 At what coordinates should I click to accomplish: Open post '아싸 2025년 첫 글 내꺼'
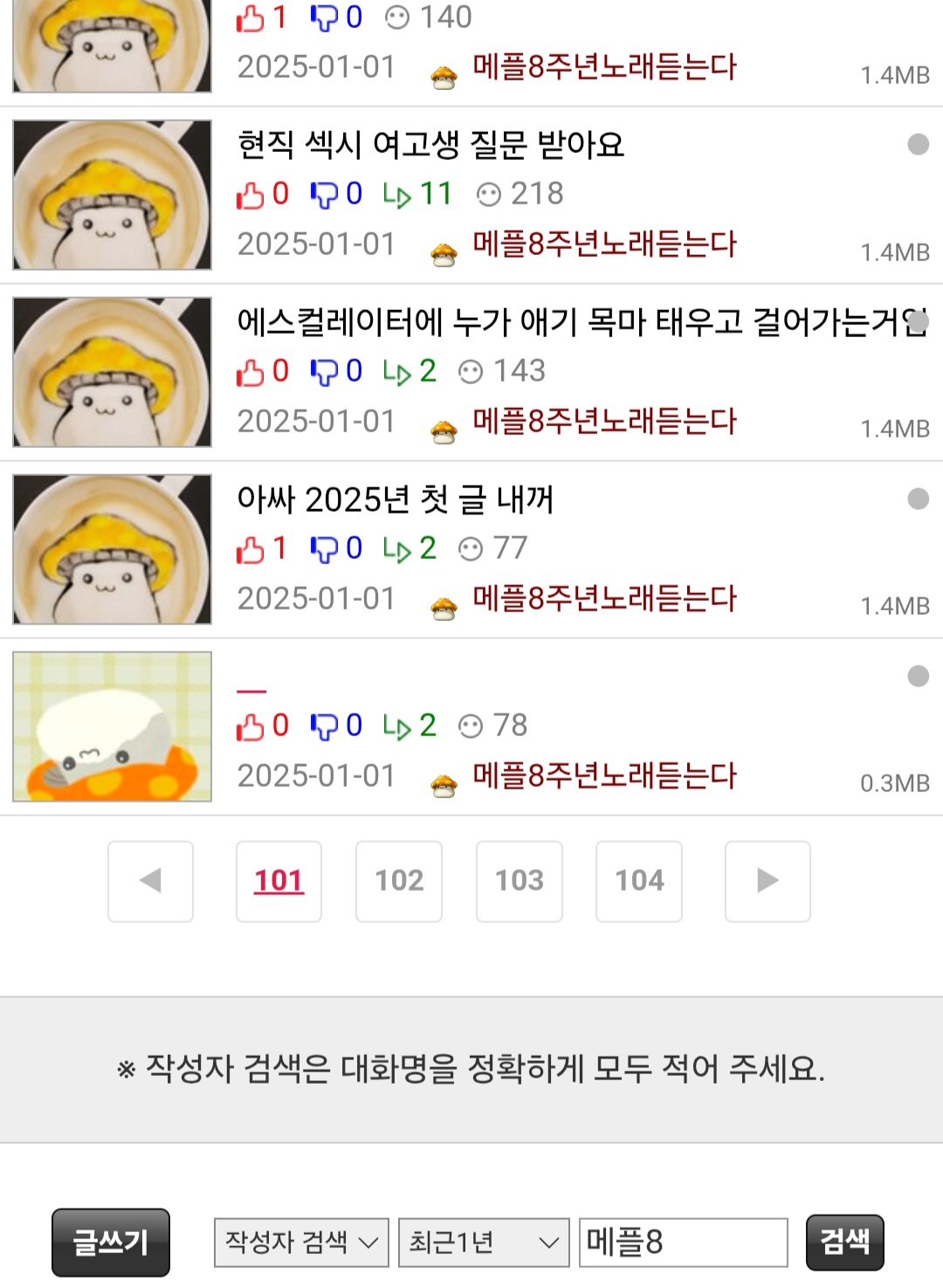(396, 499)
